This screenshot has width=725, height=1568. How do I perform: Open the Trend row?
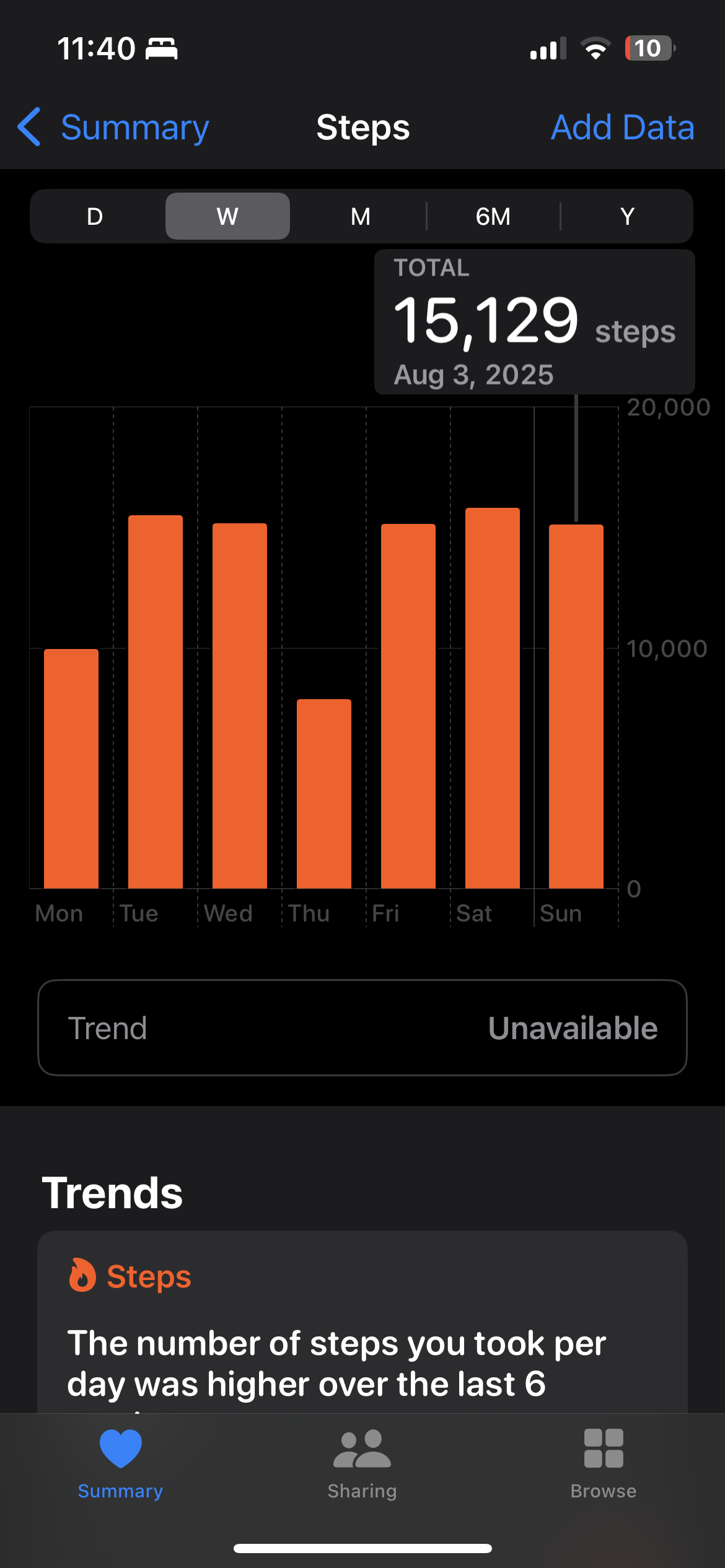pos(362,1028)
